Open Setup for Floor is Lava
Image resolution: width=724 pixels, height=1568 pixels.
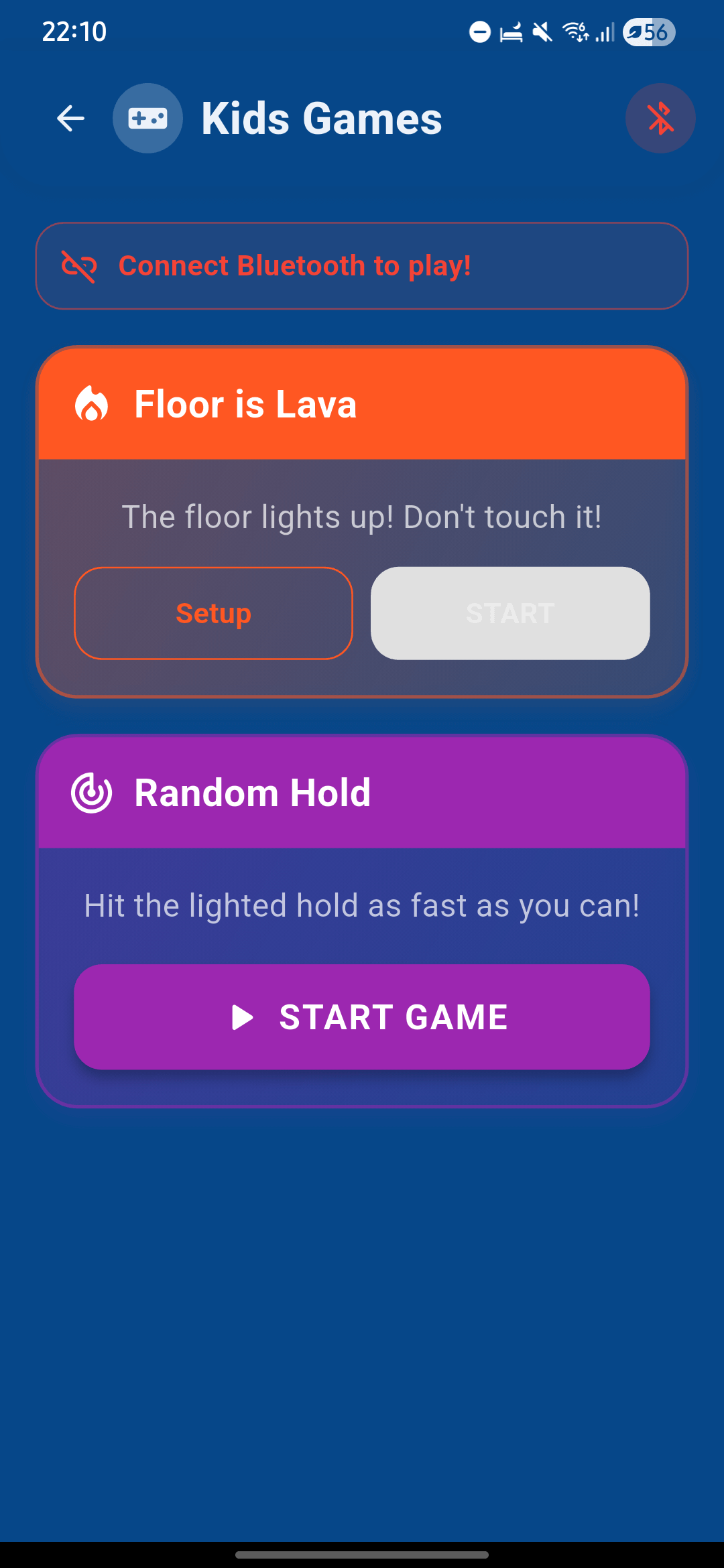(213, 613)
